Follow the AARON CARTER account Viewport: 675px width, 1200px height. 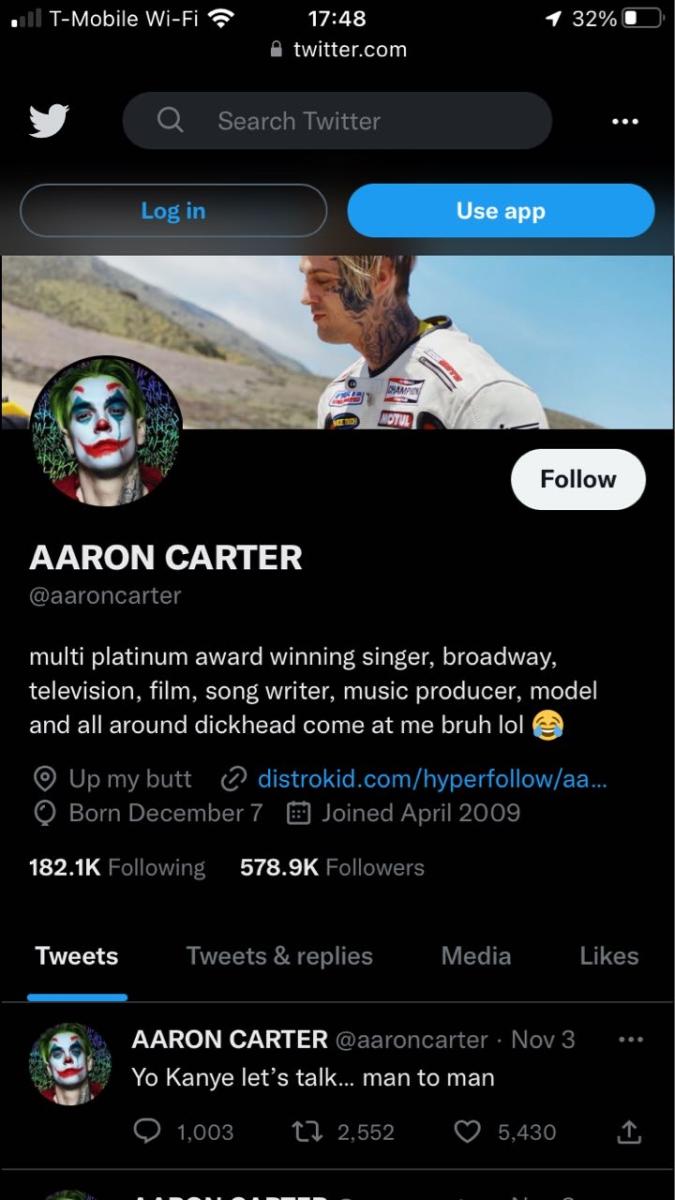577,479
